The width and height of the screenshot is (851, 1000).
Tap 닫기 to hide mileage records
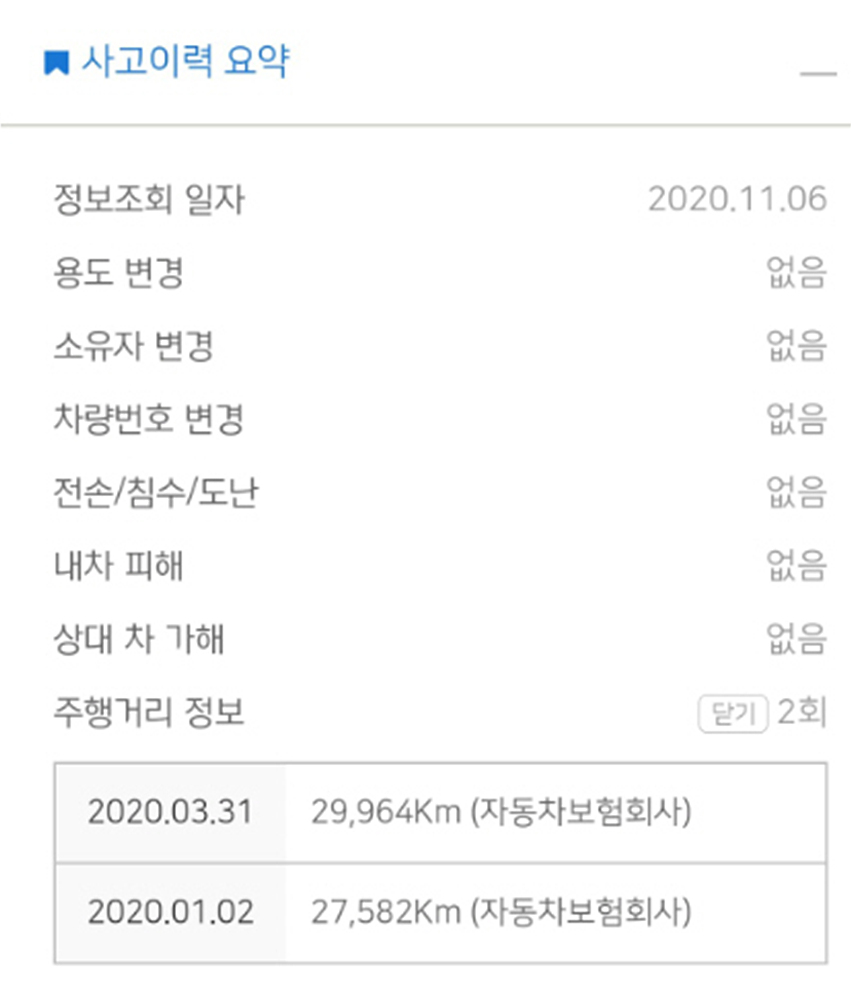[x=732, y=714]
